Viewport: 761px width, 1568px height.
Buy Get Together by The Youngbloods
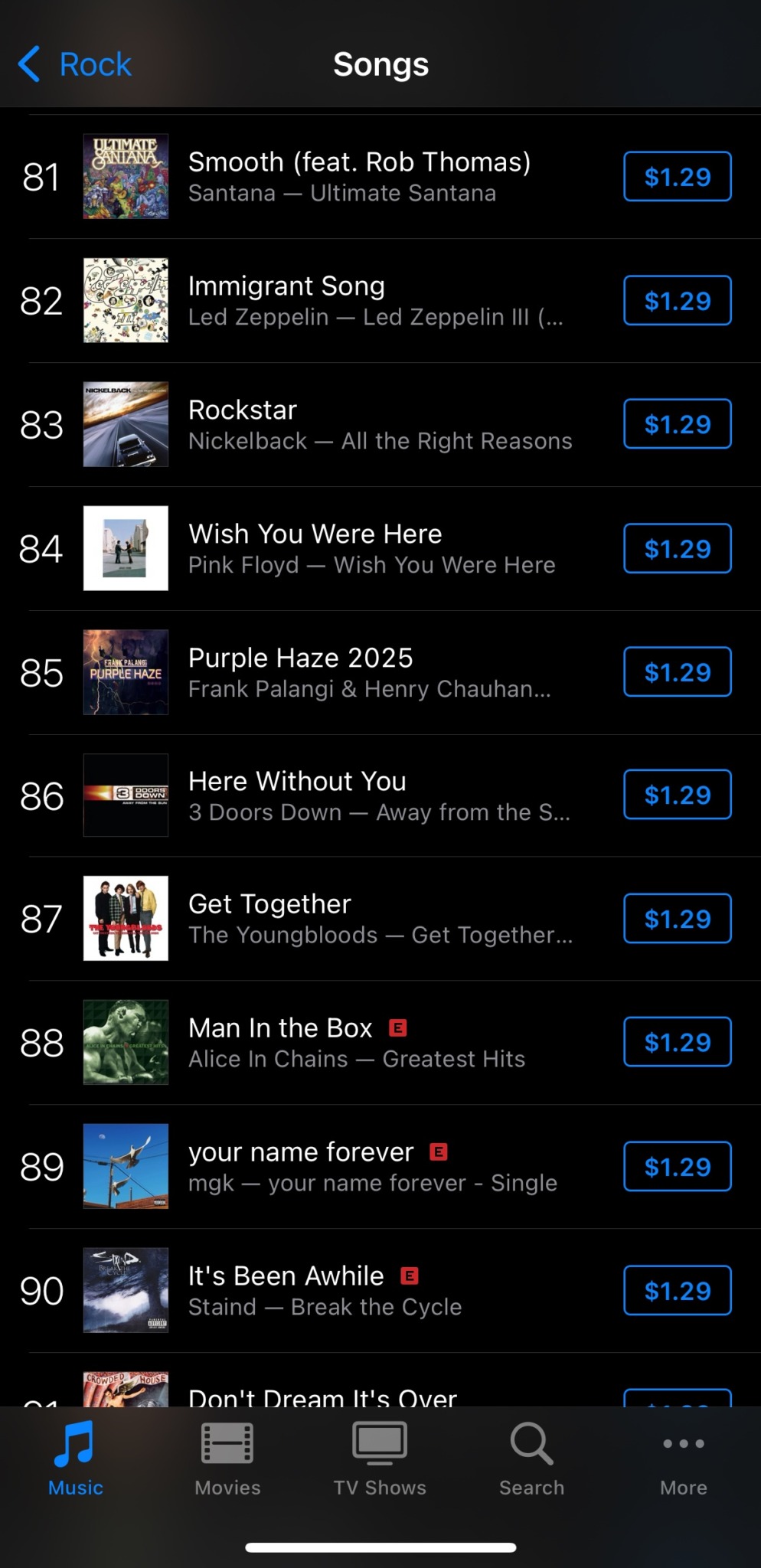[x=677, y=919]
